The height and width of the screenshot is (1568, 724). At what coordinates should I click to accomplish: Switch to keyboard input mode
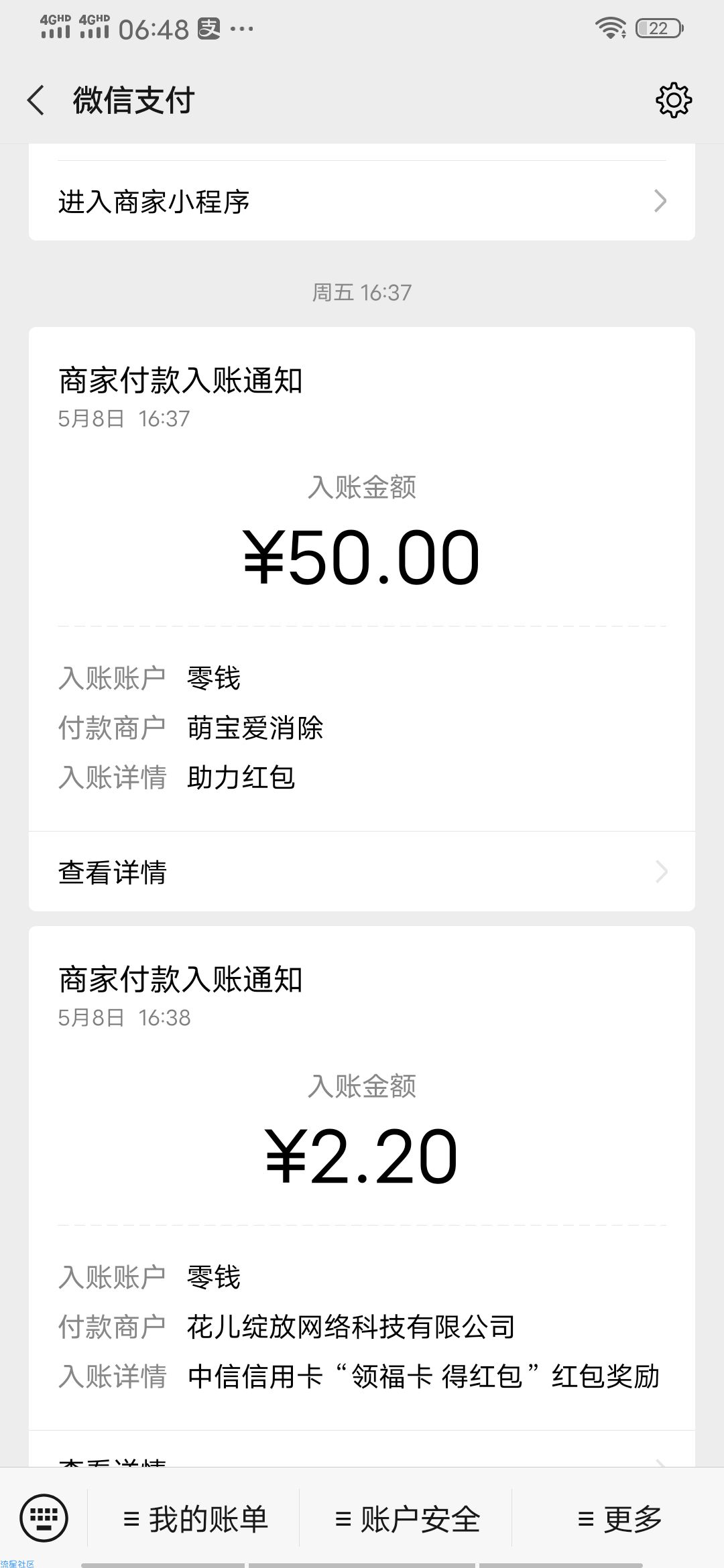(44, 1517)
